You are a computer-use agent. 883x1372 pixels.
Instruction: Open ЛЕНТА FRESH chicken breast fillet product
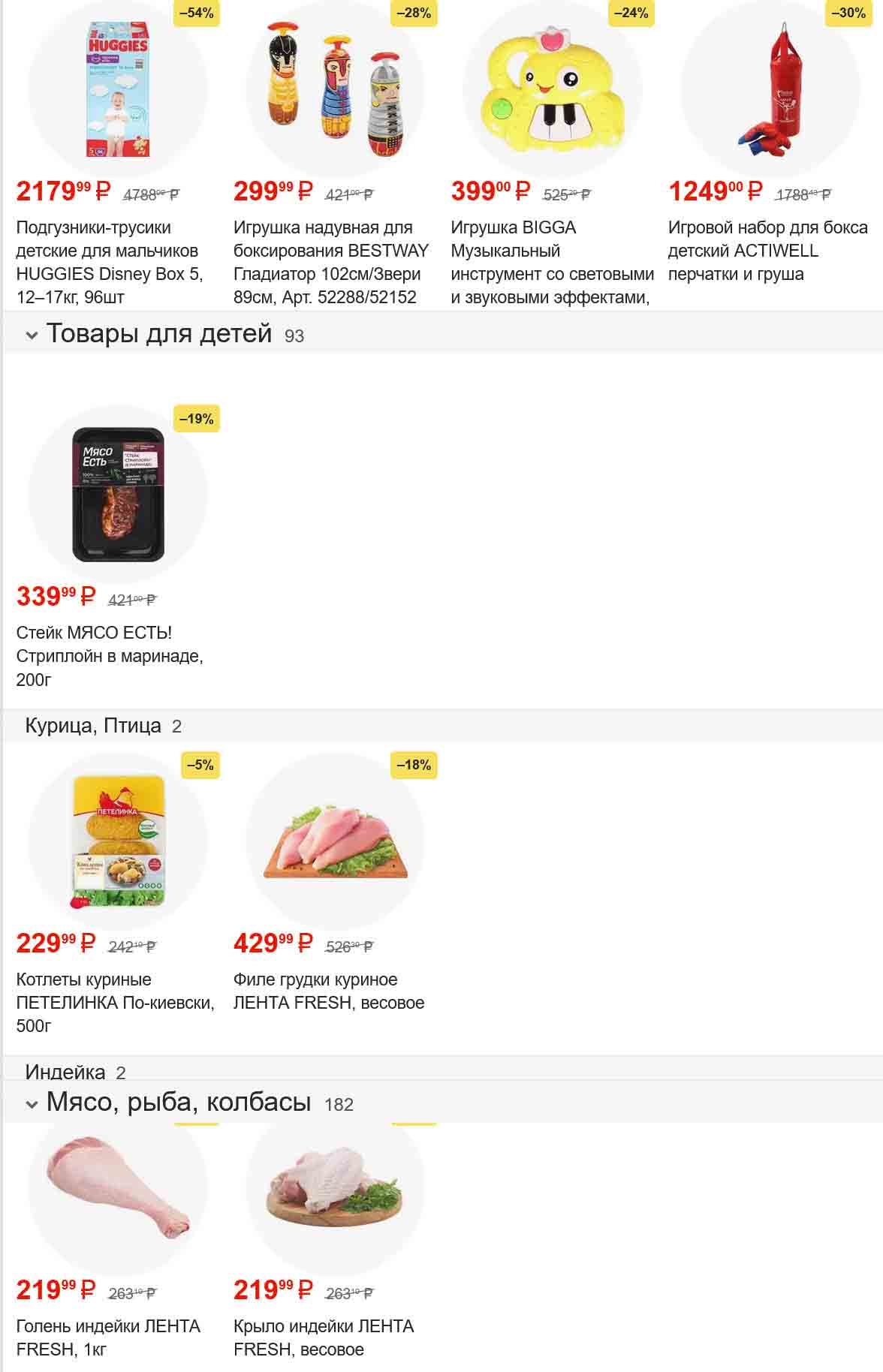pyautogui.click(x=335, y=842)
